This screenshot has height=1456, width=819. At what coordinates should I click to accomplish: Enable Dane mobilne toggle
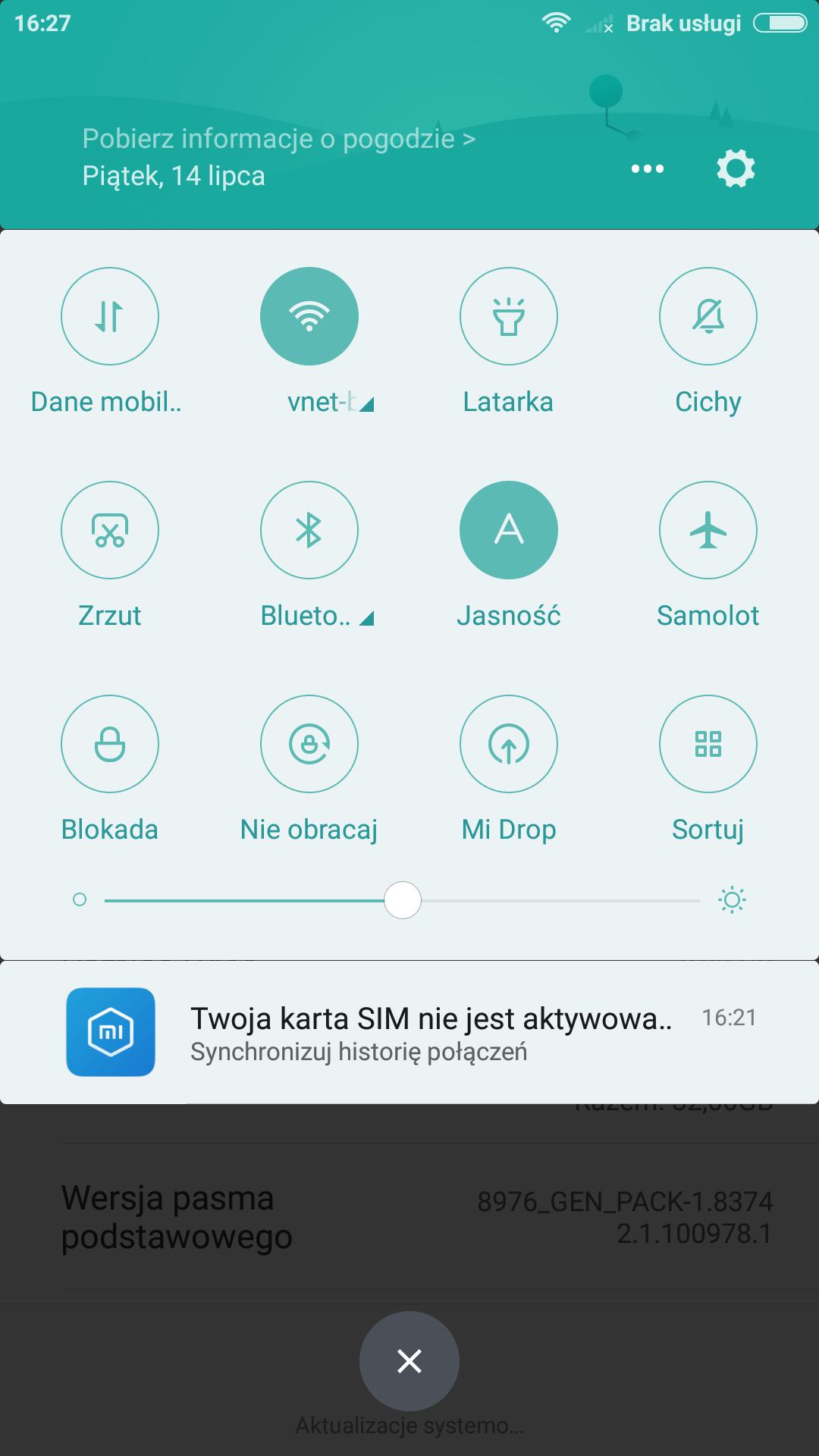tap(110, 316)
